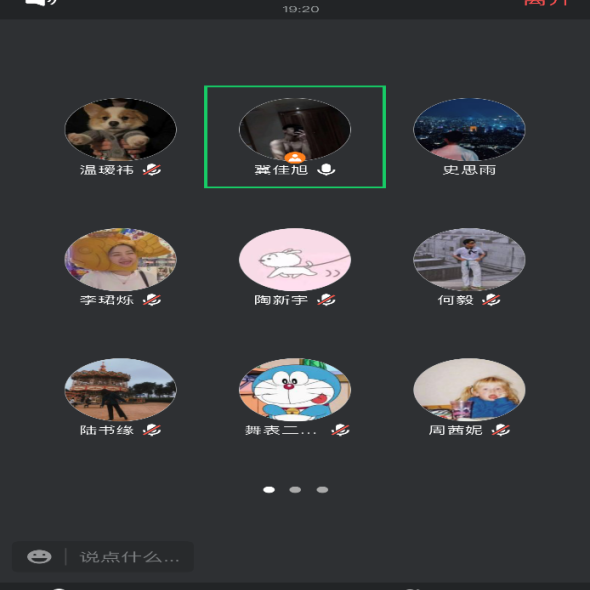Toggle the speaker audio icon
Viewport: 590px width, 590px height.
click(40, 2)
